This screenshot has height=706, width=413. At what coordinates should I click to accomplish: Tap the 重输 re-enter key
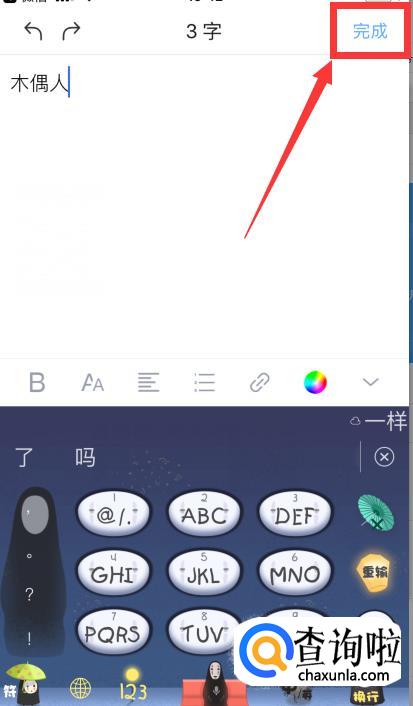375,572
